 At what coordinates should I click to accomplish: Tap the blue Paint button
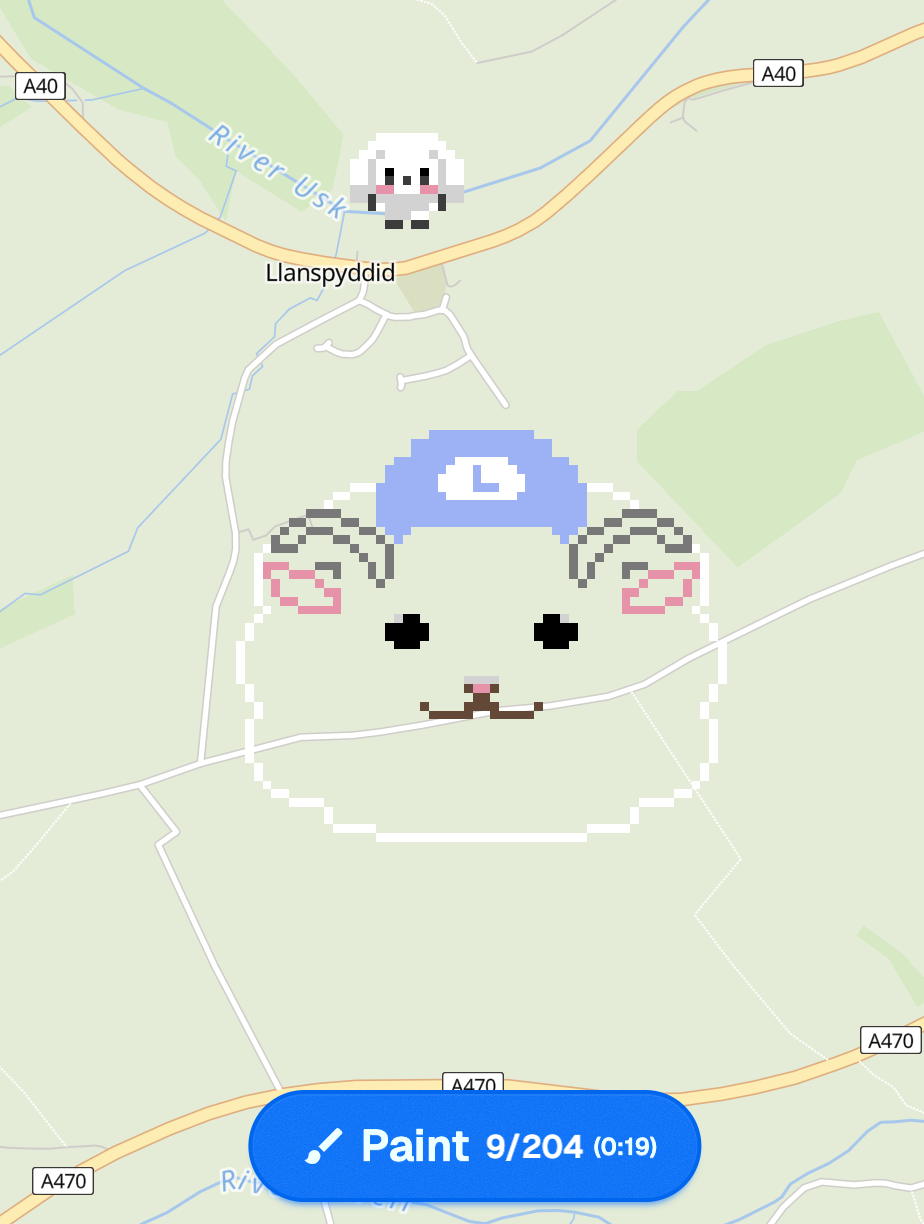point(475,1146)
